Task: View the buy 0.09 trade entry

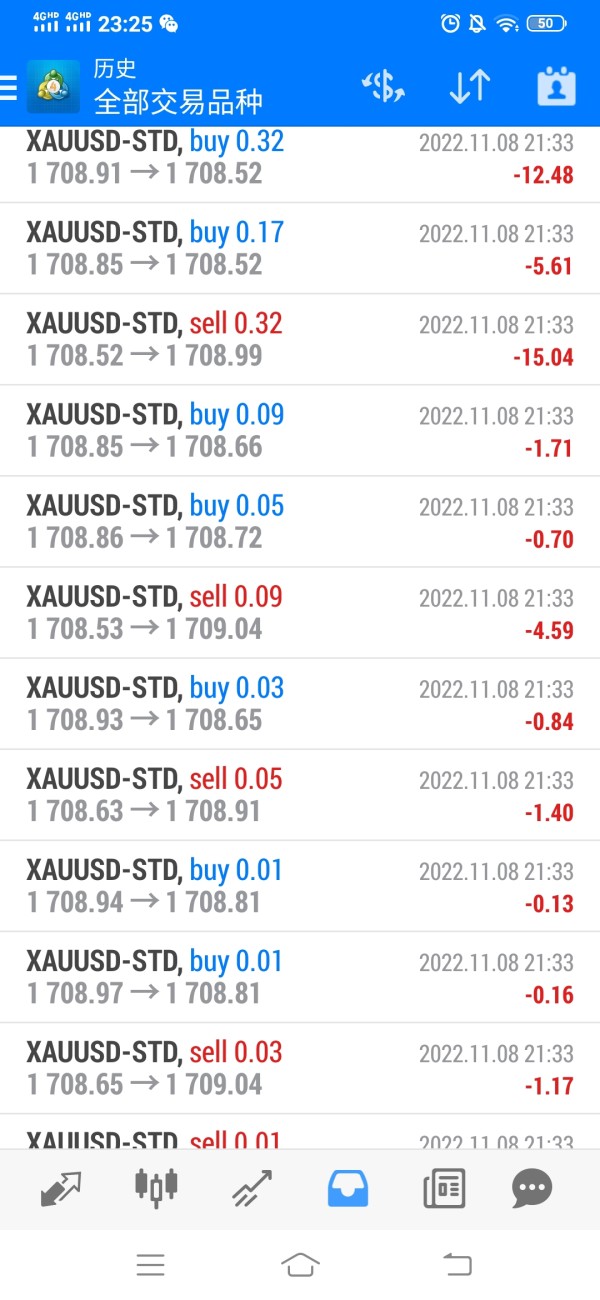Action: tap(300, 430)
